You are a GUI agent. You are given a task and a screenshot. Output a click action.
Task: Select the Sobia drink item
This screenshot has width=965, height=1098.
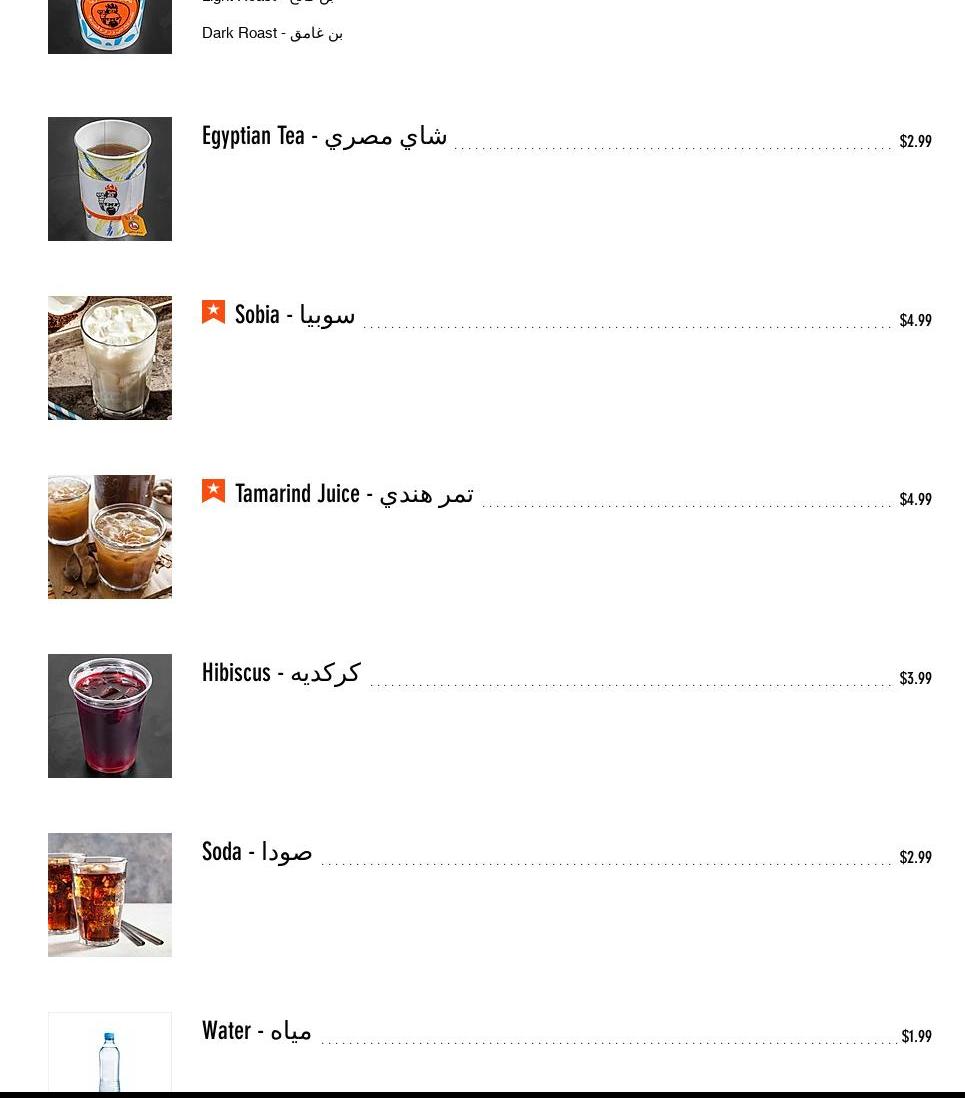point(294,315)
